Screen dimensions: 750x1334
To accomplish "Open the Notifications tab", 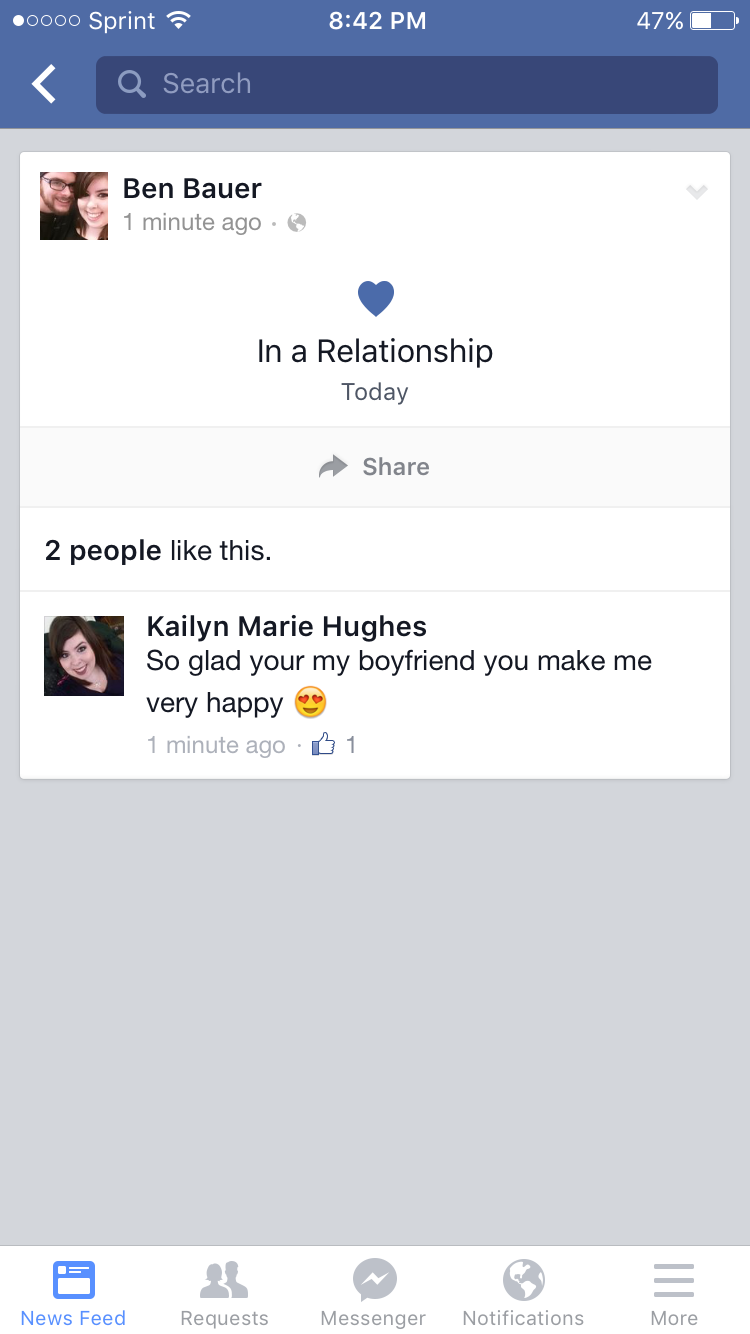I will point(523,1292).
